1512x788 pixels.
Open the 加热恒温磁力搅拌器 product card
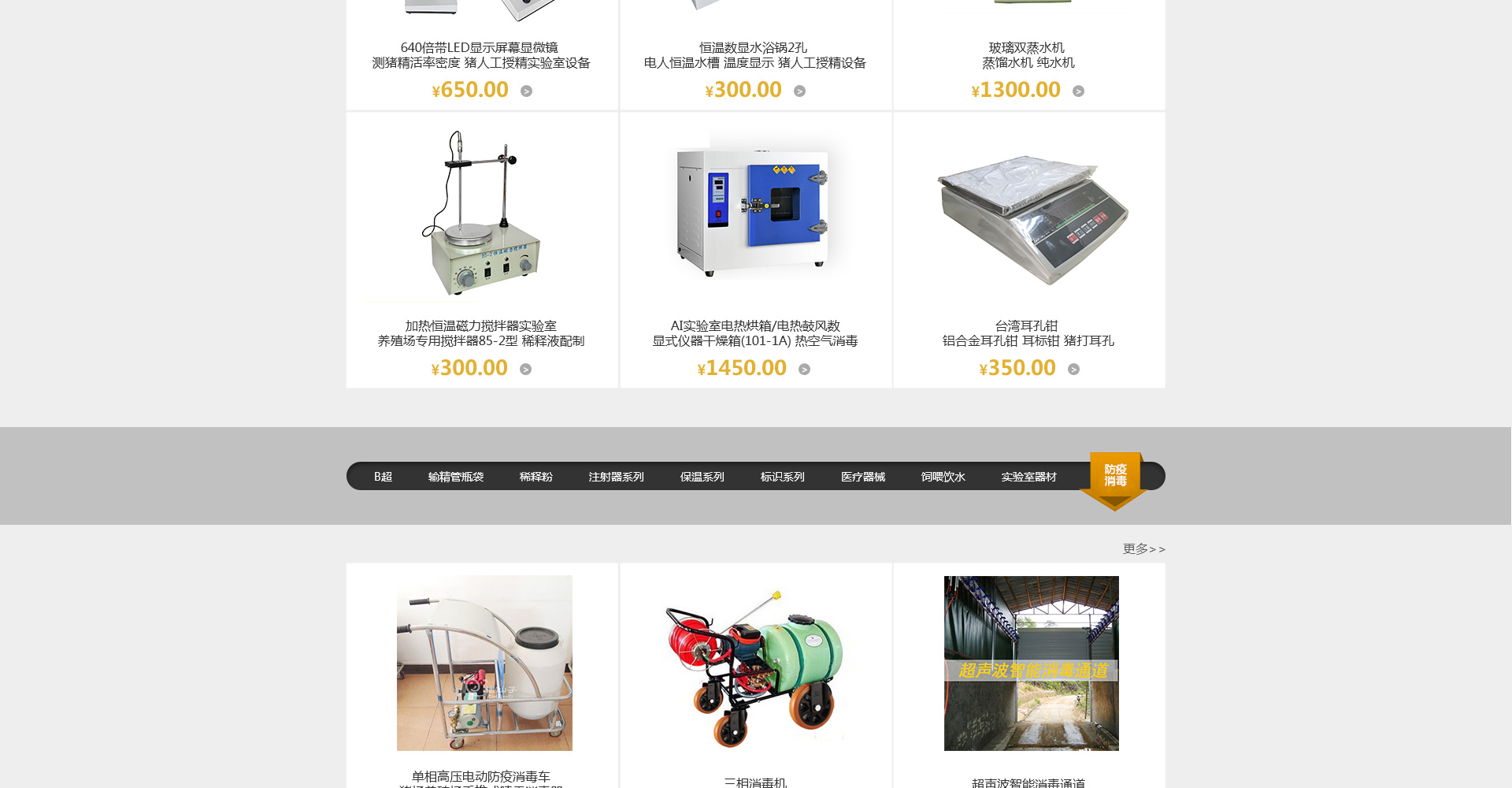(x=481, y=214)
